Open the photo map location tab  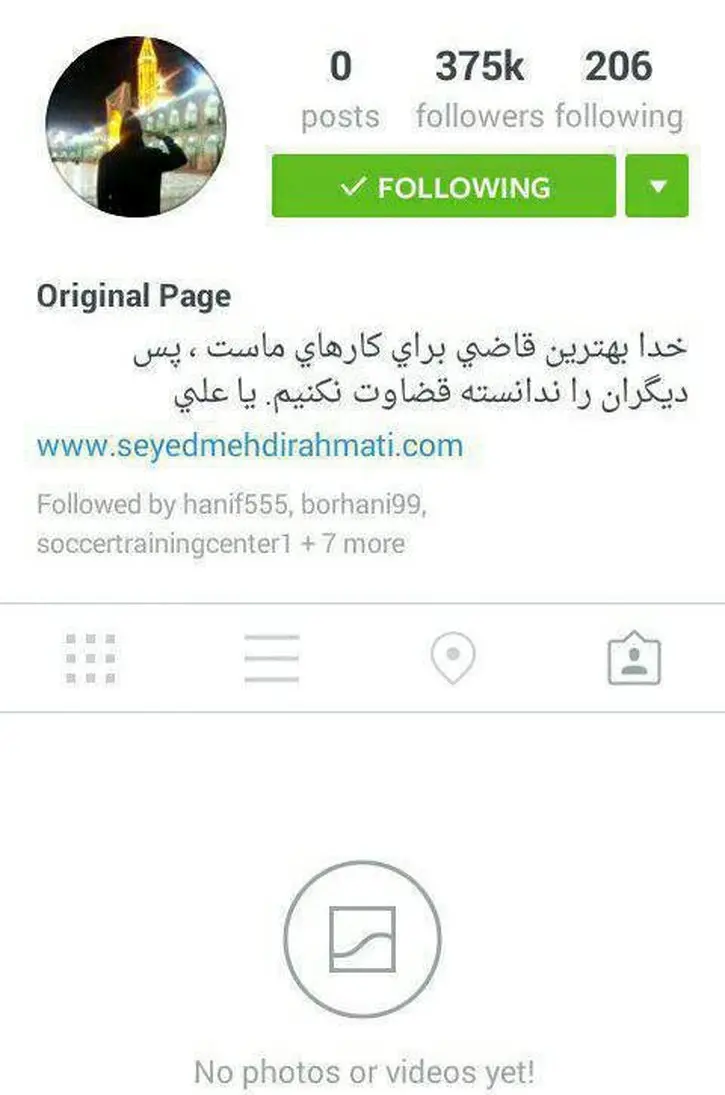(453, 660)
